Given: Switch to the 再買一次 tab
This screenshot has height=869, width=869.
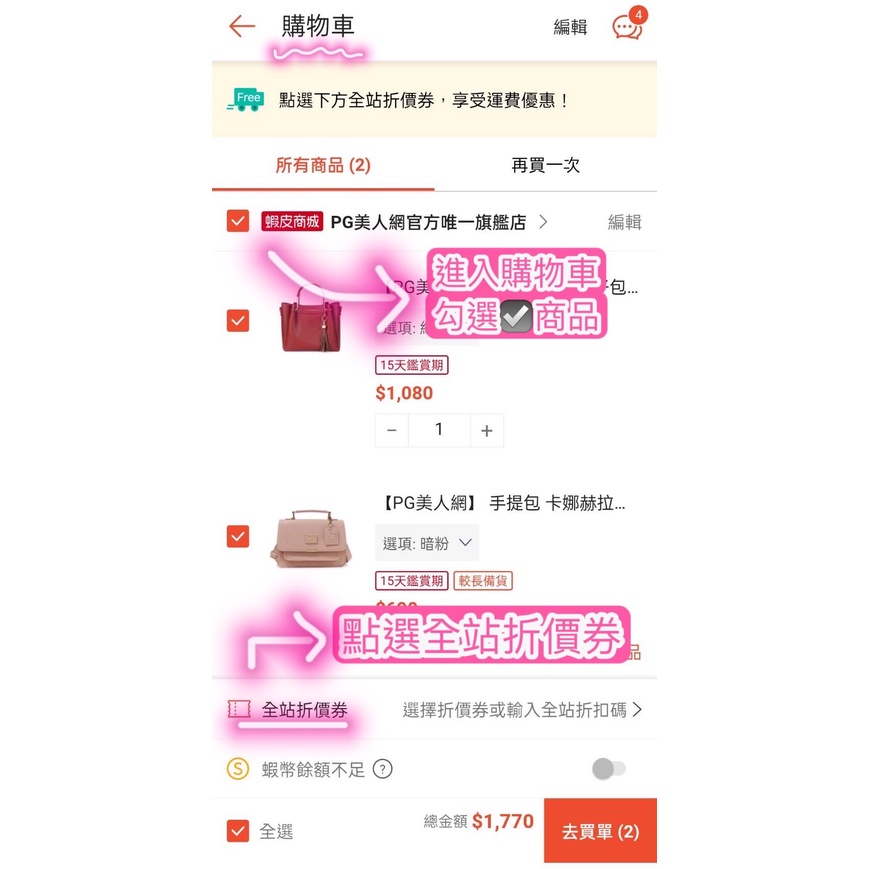Looking at the screenshot, I should [x=545, y=165].
